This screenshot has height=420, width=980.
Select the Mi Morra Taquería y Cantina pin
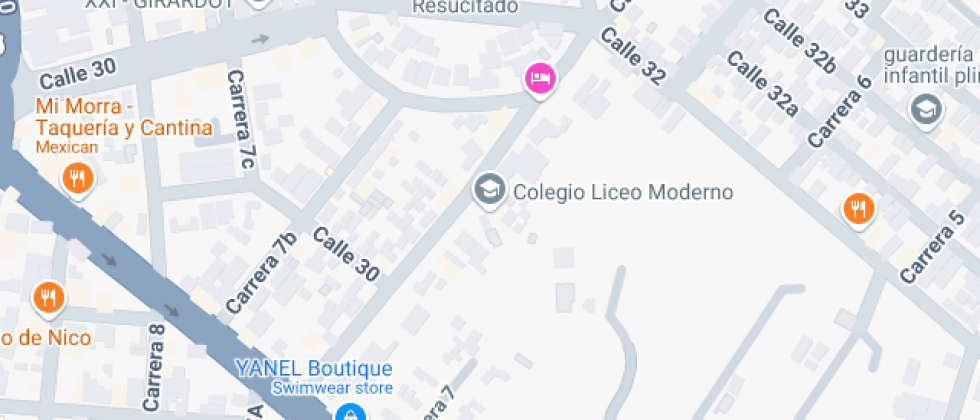pyautogui.click(x=77, y=180)
